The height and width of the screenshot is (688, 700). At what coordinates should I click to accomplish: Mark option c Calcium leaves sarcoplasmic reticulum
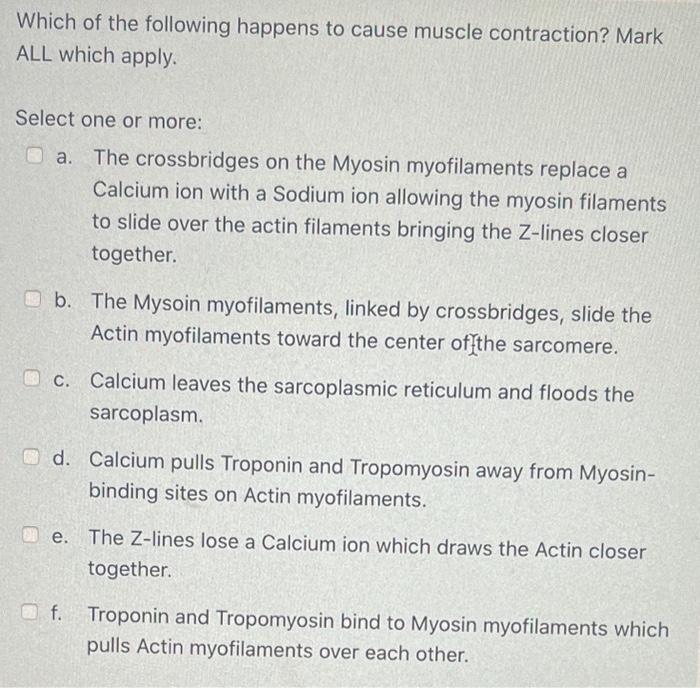31,378
